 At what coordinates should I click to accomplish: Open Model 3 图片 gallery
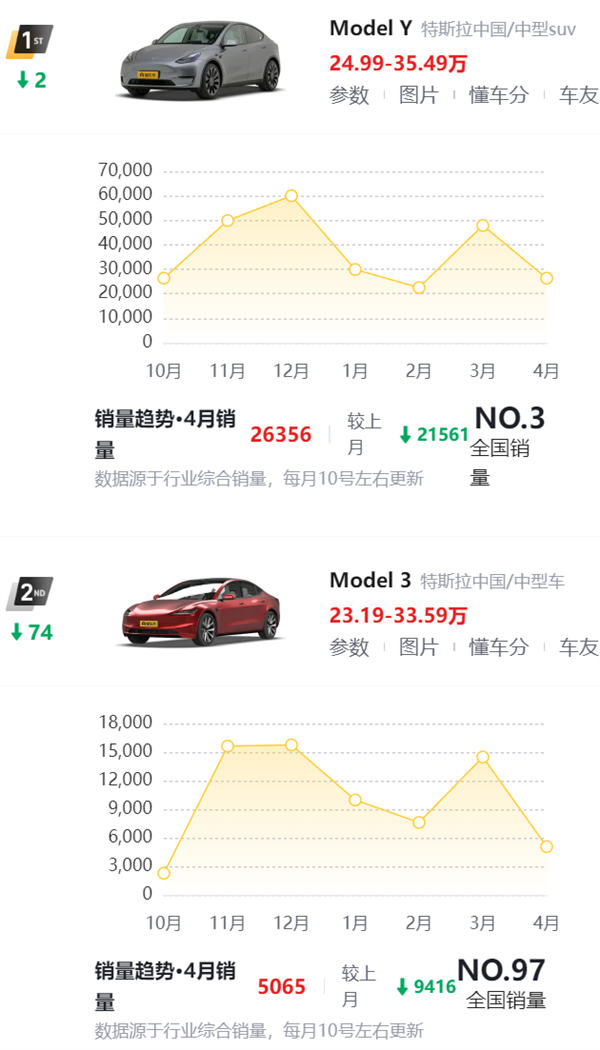[418, 647]
